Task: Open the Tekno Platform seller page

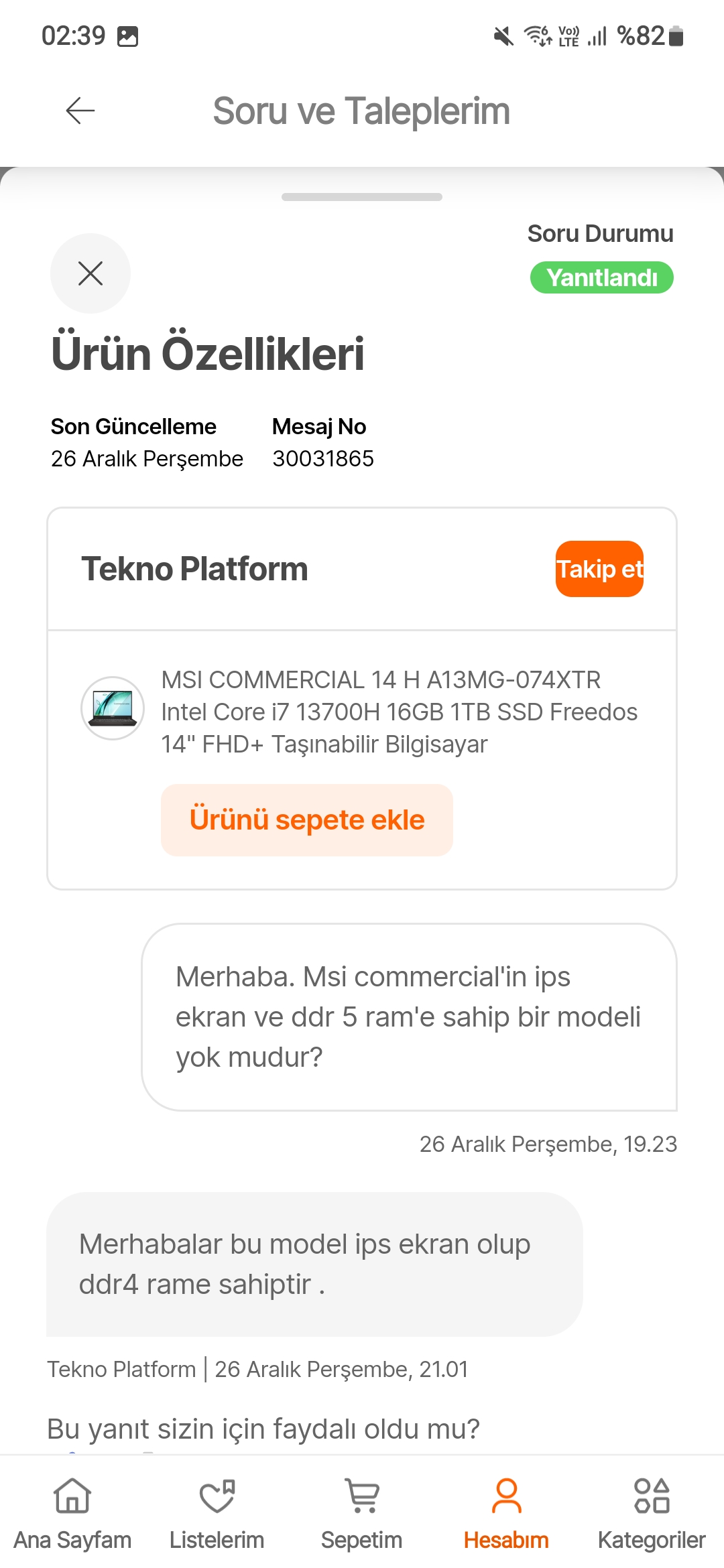Action: 194,569
